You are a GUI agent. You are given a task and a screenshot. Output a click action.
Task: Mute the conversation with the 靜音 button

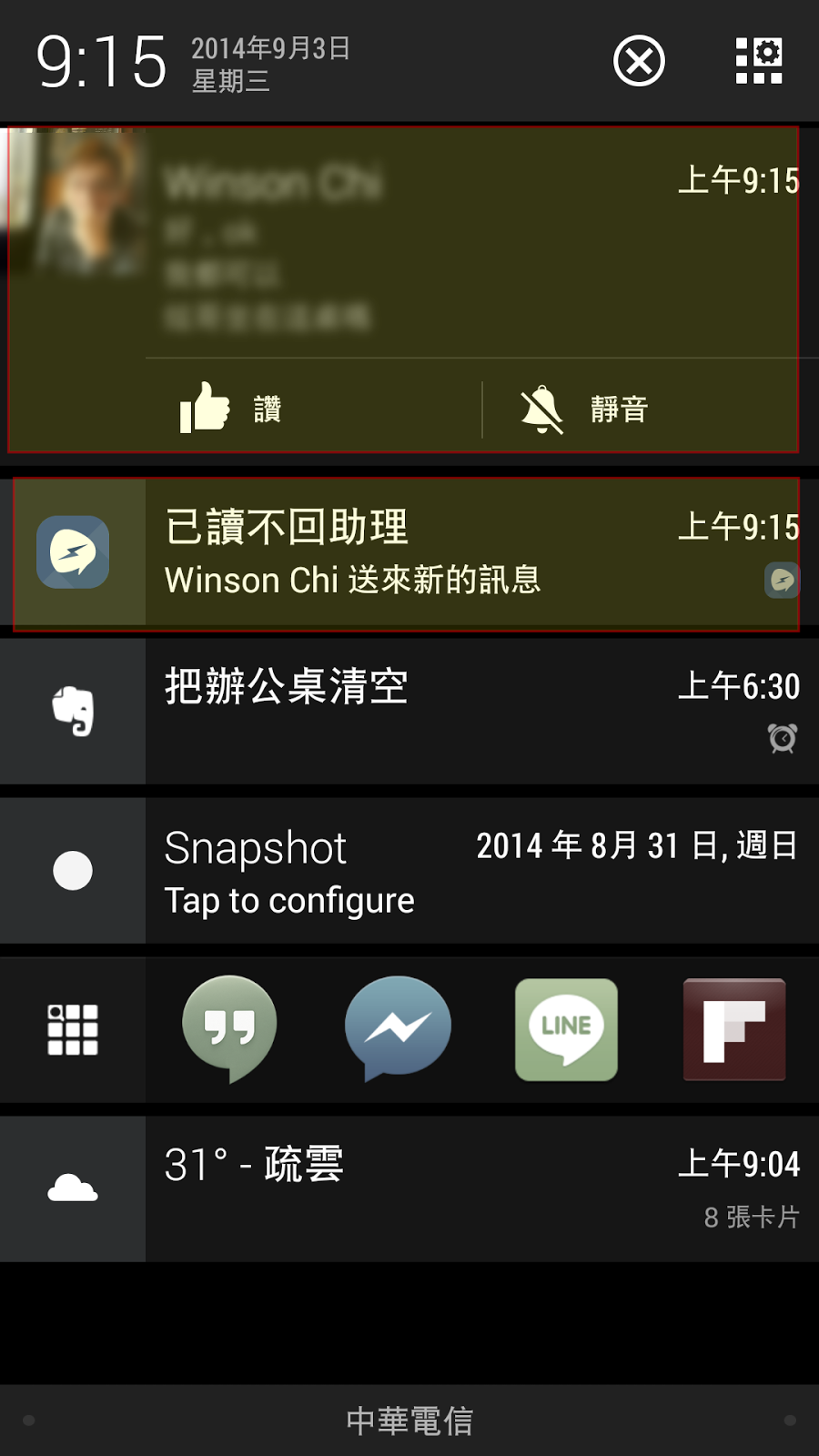584,409
